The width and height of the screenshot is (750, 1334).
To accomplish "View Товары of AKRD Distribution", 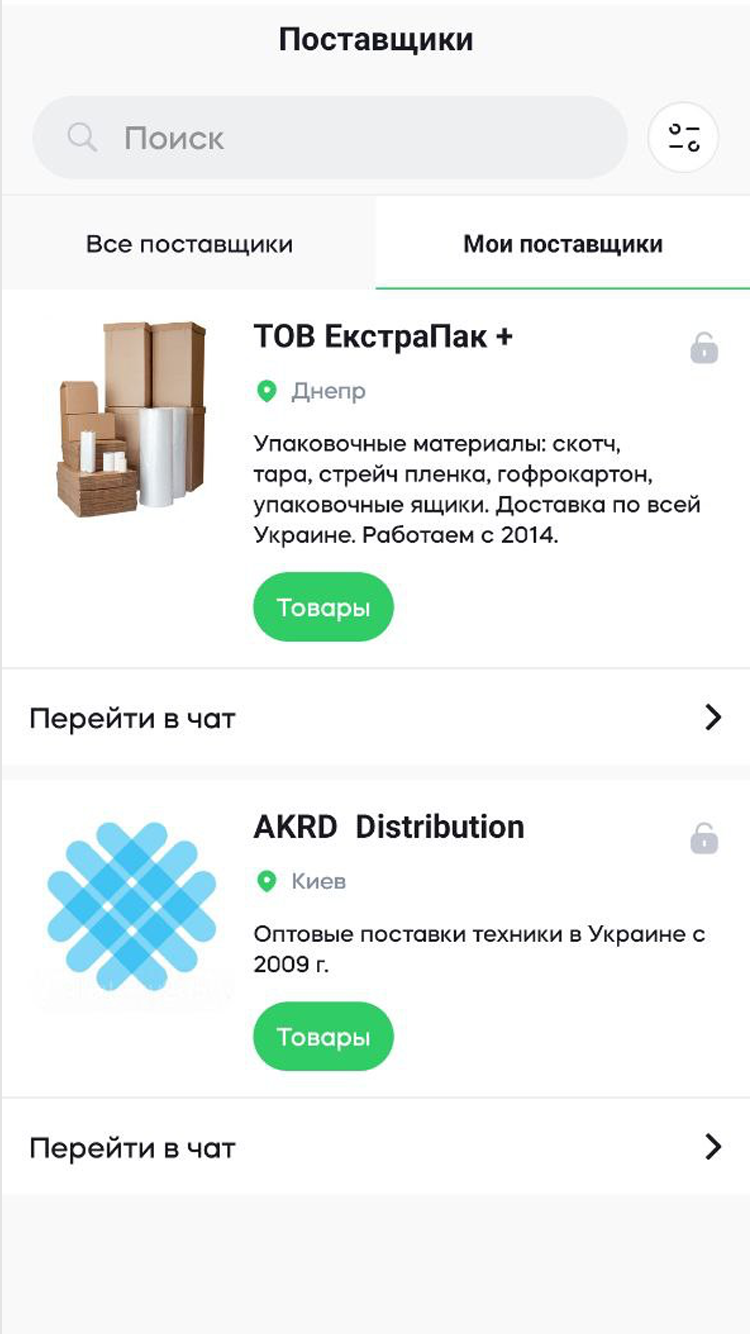I will coord(323,1037).
